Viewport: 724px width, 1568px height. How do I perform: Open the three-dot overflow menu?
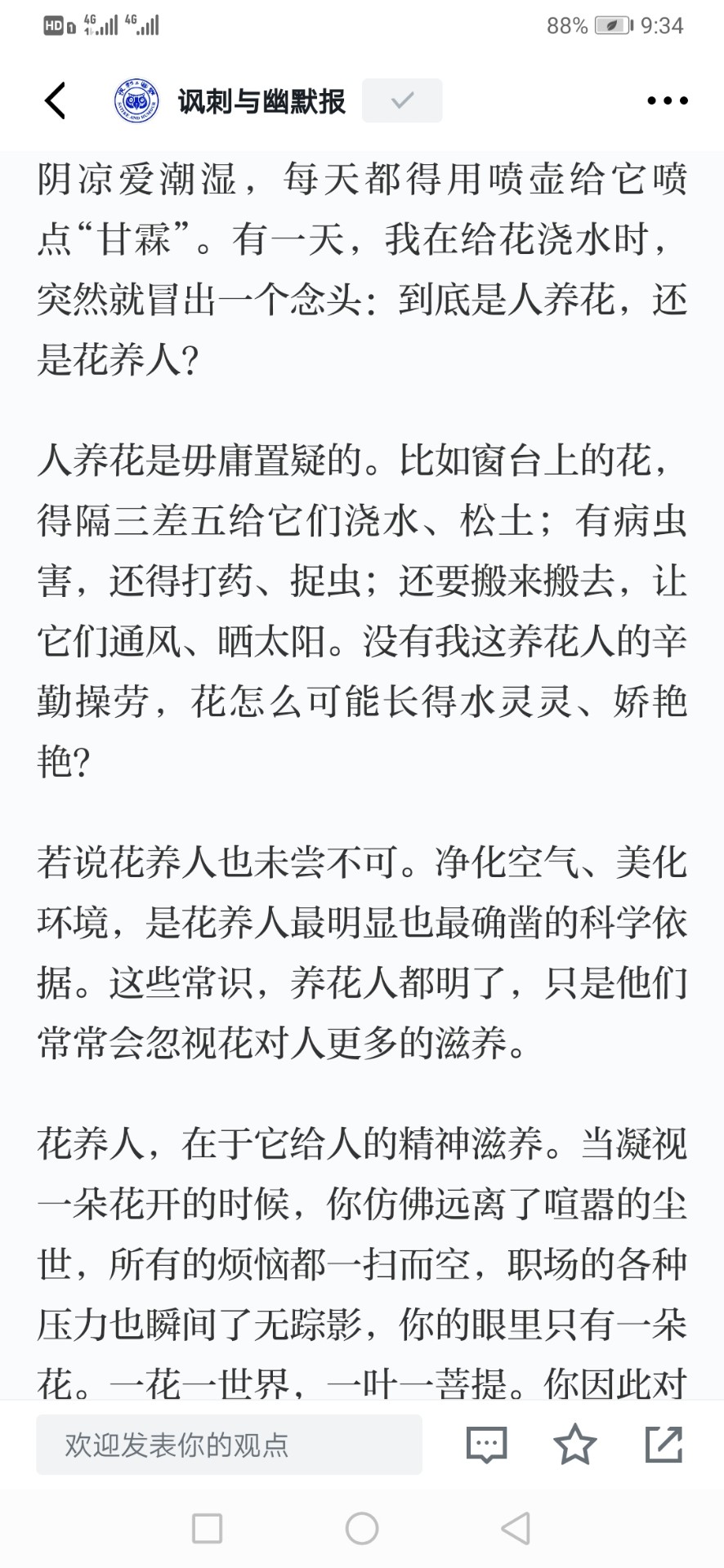pos(668,101)
